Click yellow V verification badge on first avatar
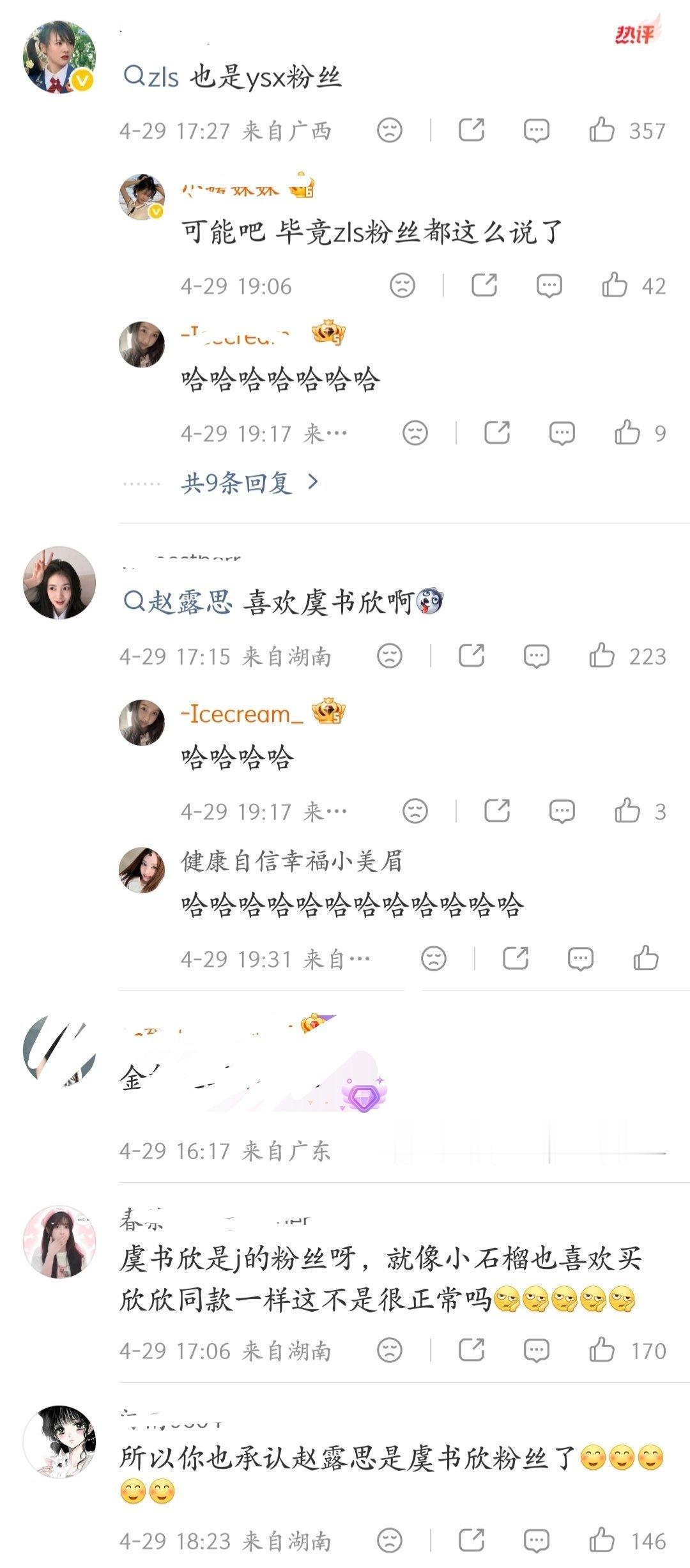 coord(81,79)
